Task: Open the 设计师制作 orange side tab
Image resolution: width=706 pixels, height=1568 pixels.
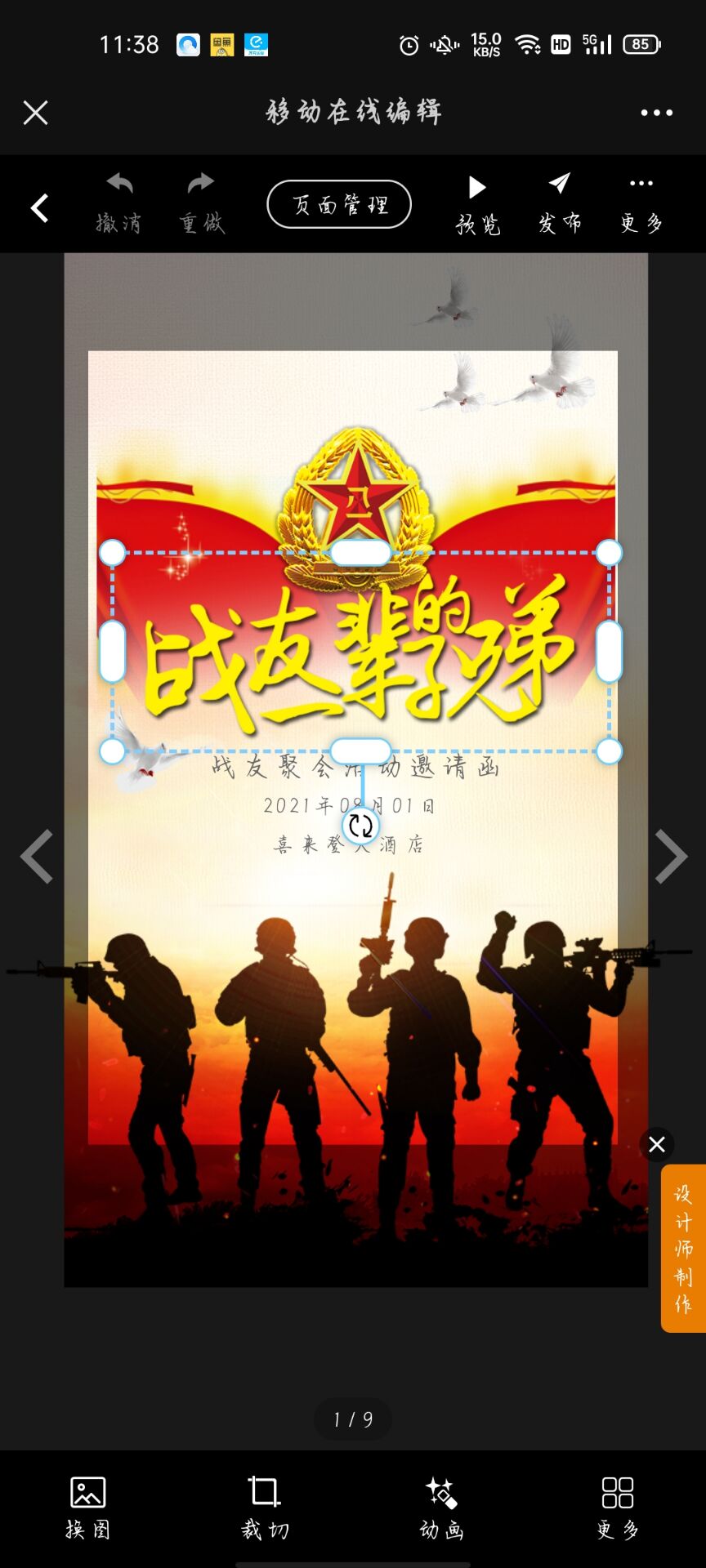Action: tap(683, 1248)
